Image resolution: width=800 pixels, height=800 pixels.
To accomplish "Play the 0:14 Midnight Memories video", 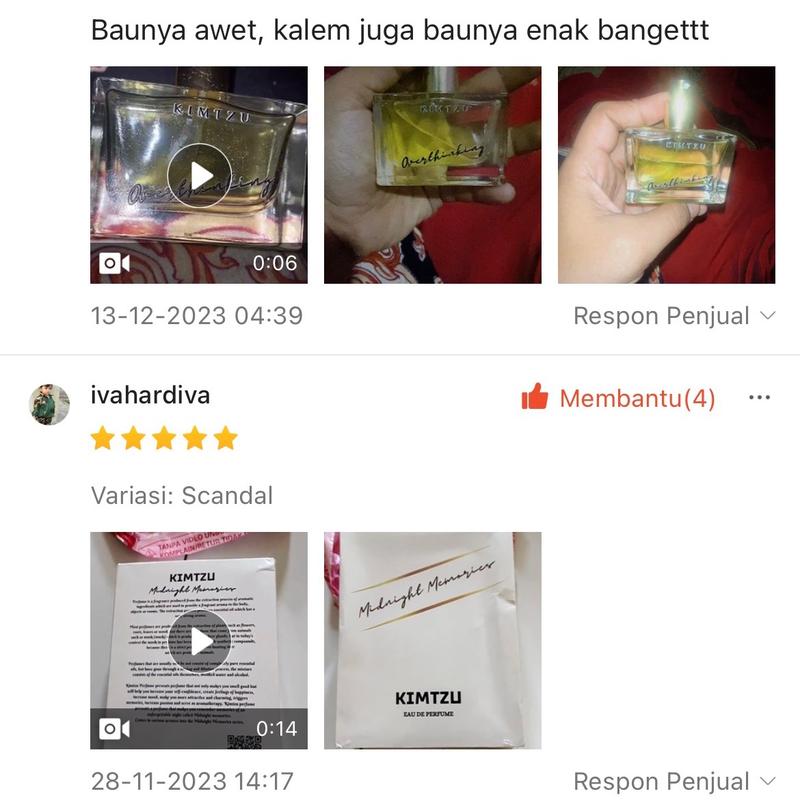I will (x=199, y=641).
